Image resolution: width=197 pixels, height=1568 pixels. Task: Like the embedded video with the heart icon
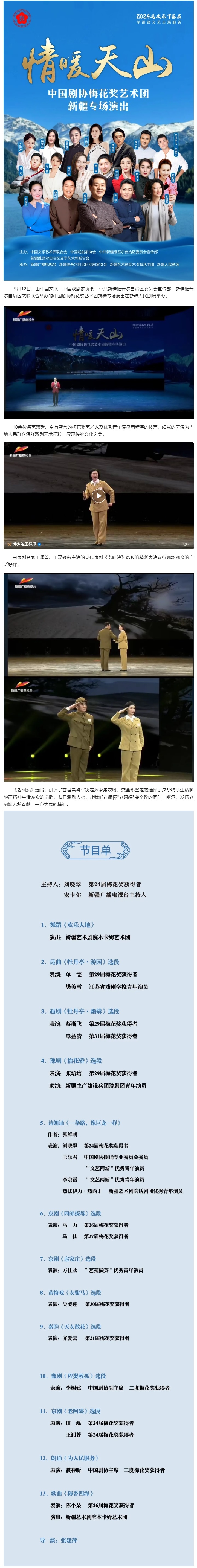(x=185, y=544)
